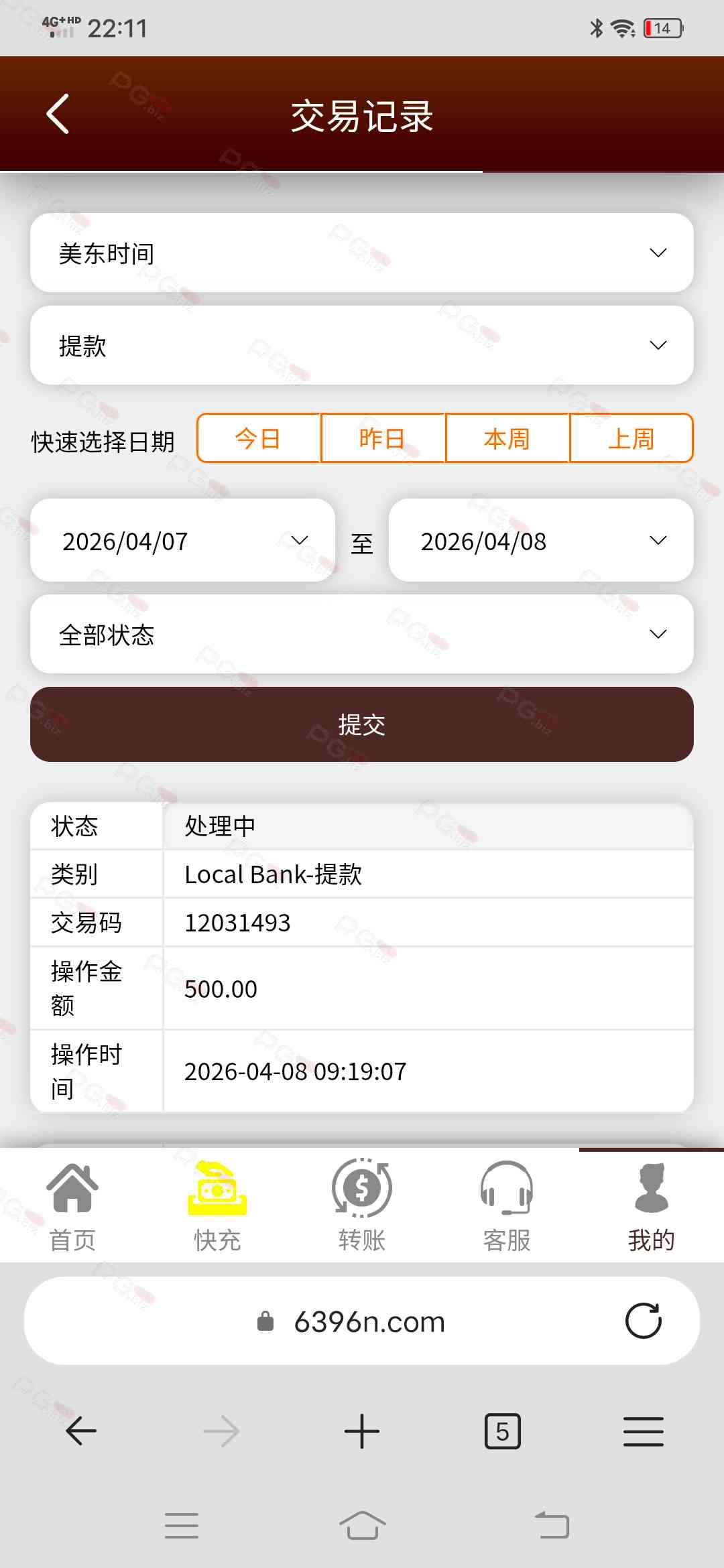The image size is (724, 1568).
Task: Open the 快充 quick deposit tab
Action: pyautogui.click(x=217, y=1205)
